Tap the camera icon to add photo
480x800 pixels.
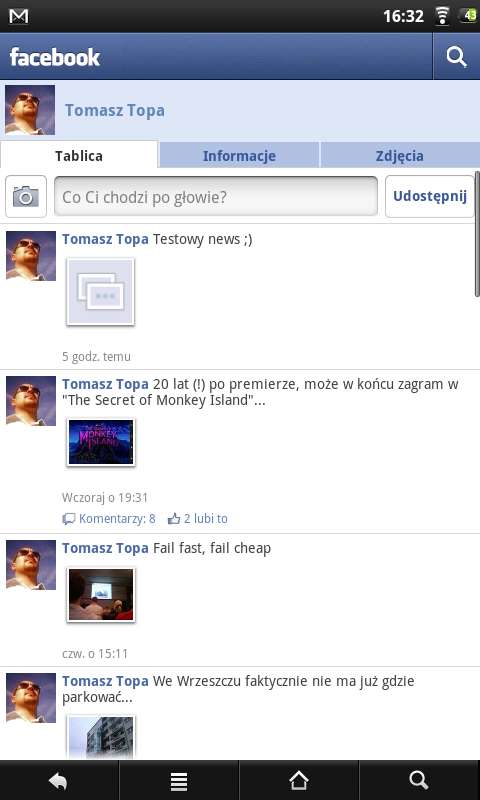pos(26,196)
